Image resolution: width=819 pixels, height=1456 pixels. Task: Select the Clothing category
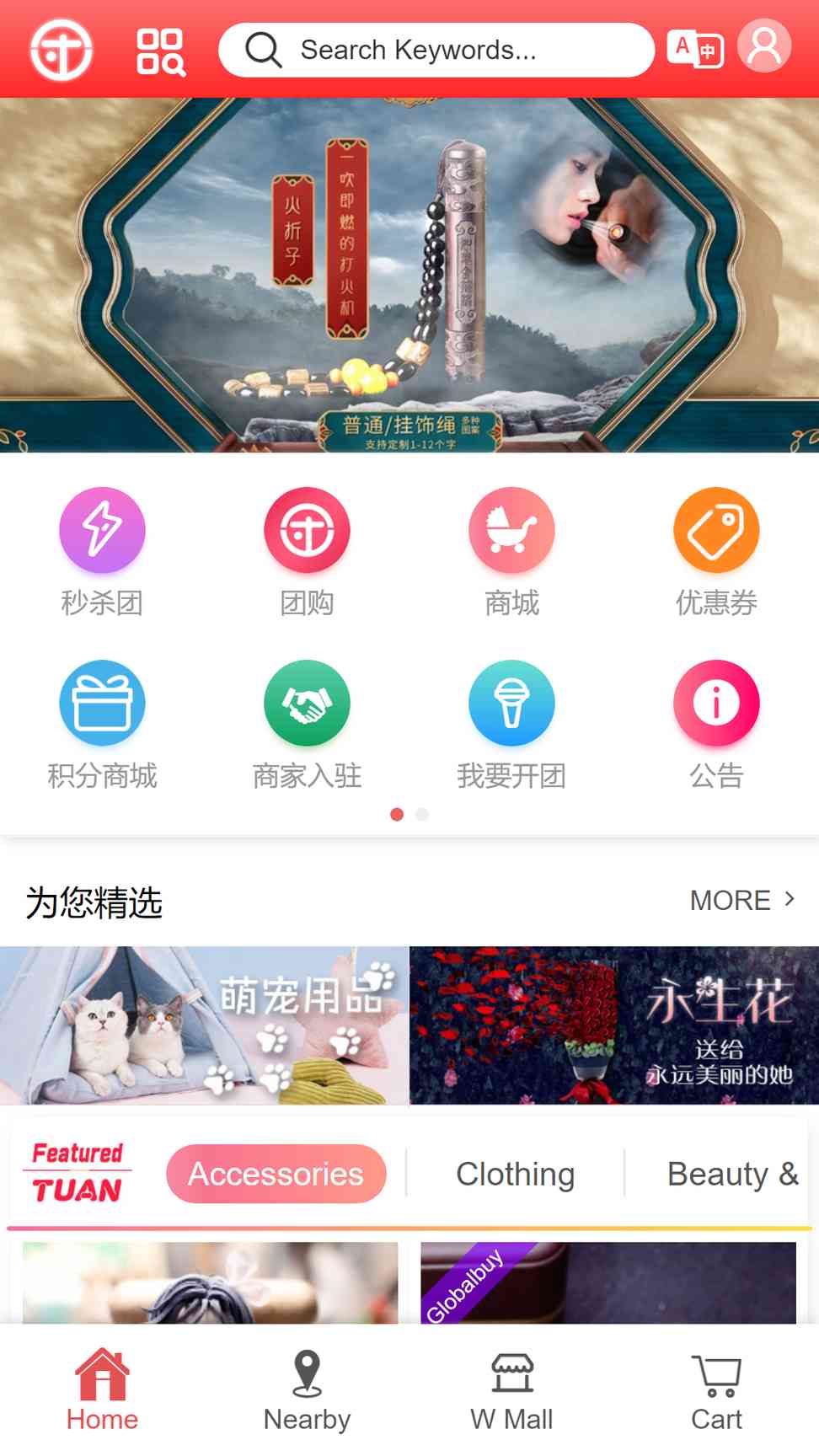point(515,1174)
